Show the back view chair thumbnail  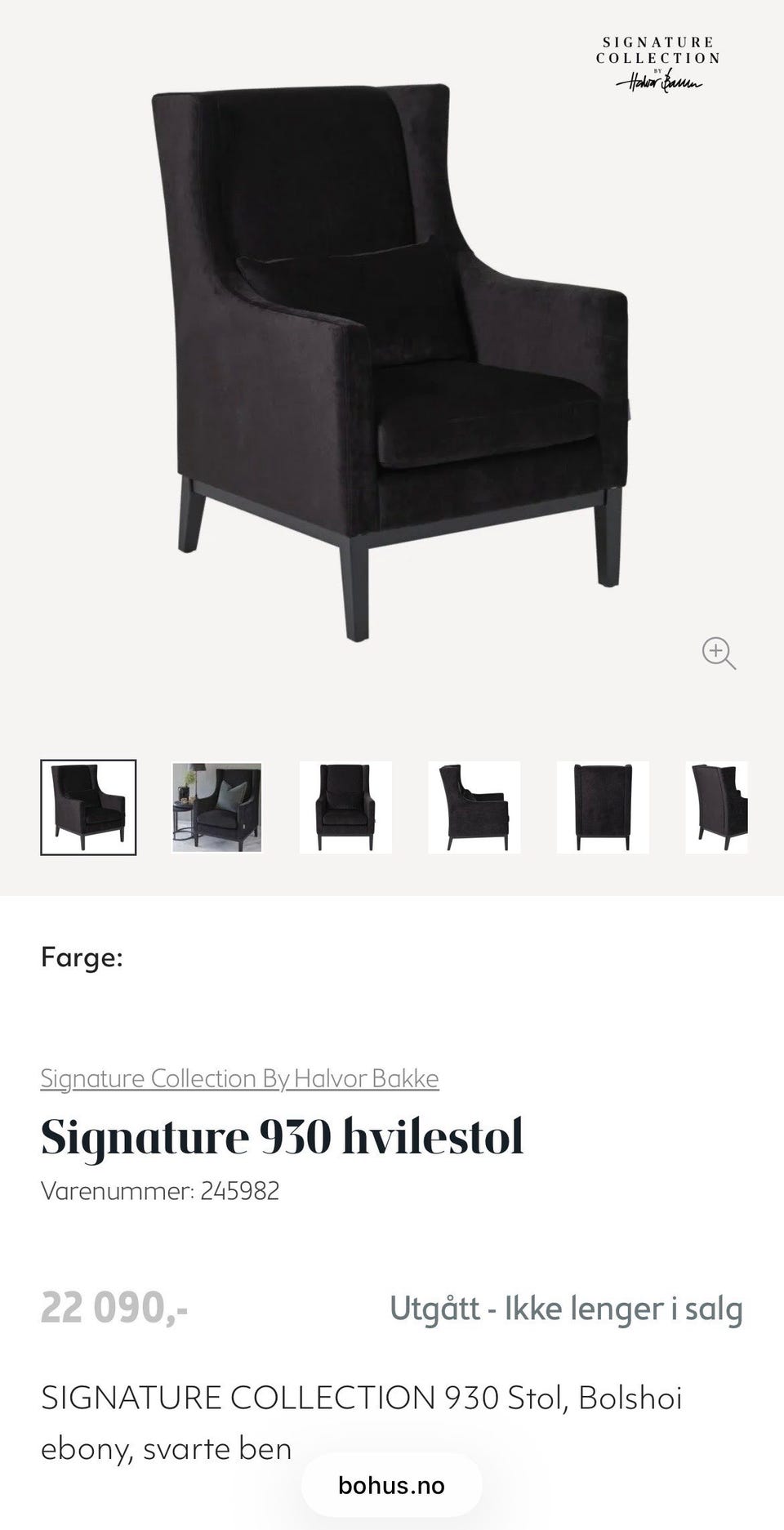[x=603, y=807]
